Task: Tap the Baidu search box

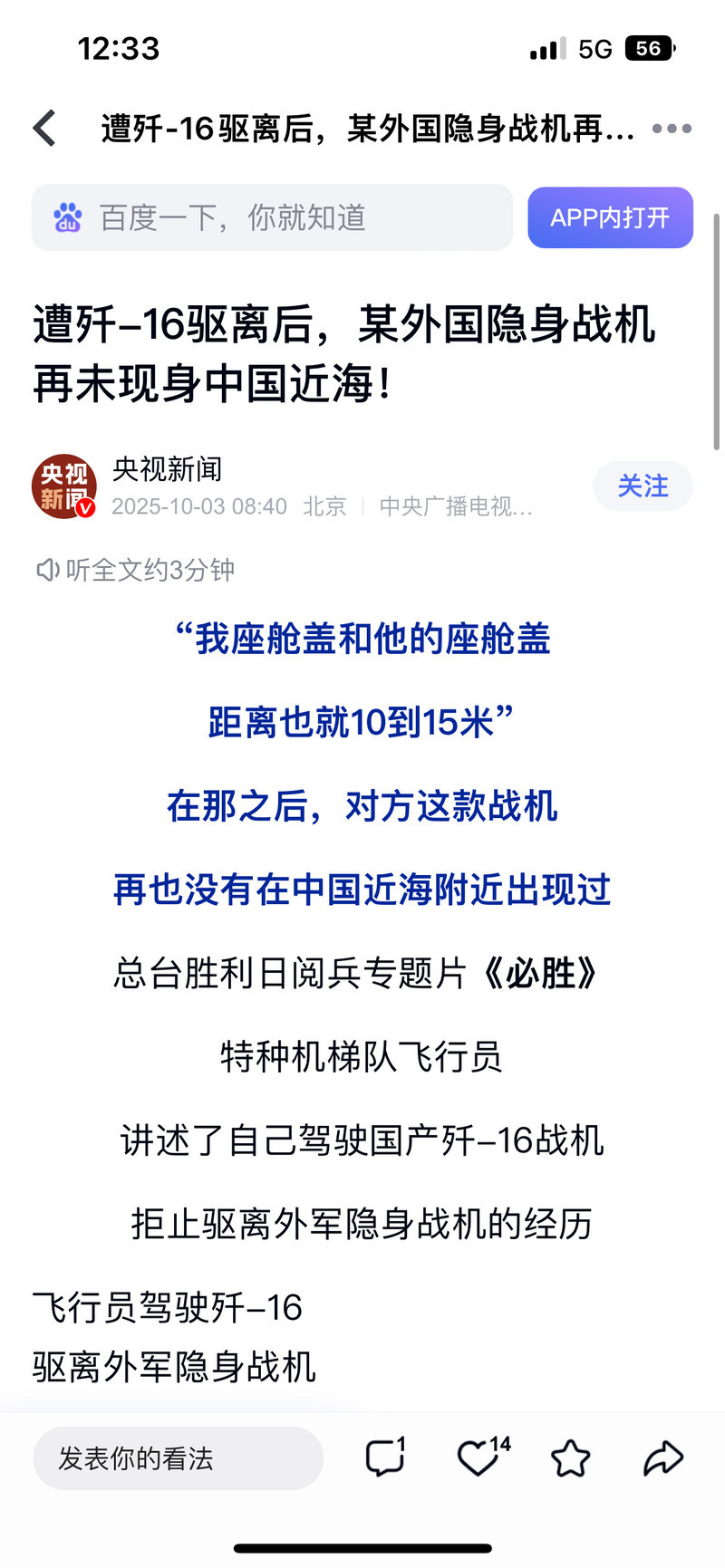Action: (x=272, y=217)
